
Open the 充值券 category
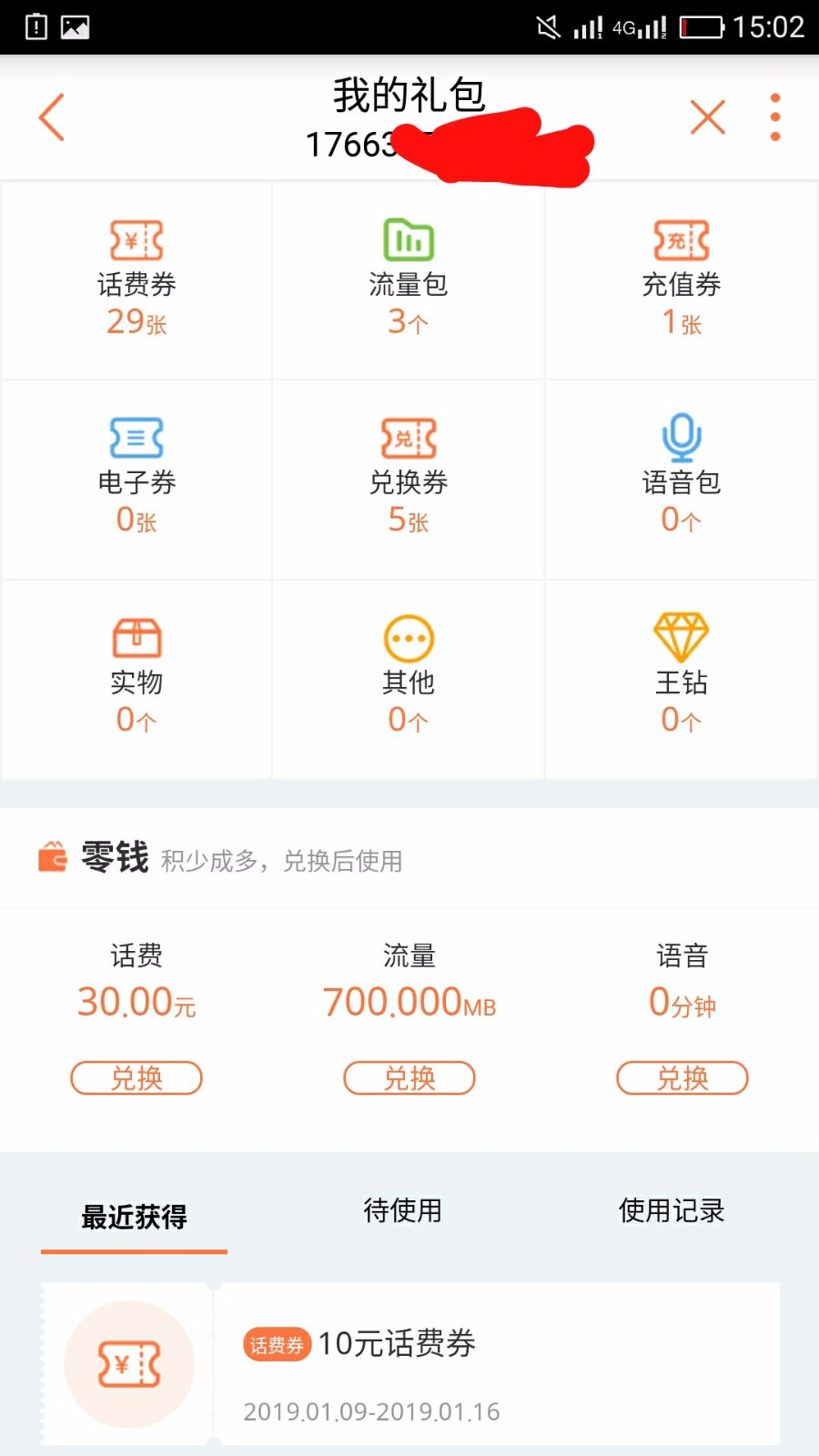(682, 280)
